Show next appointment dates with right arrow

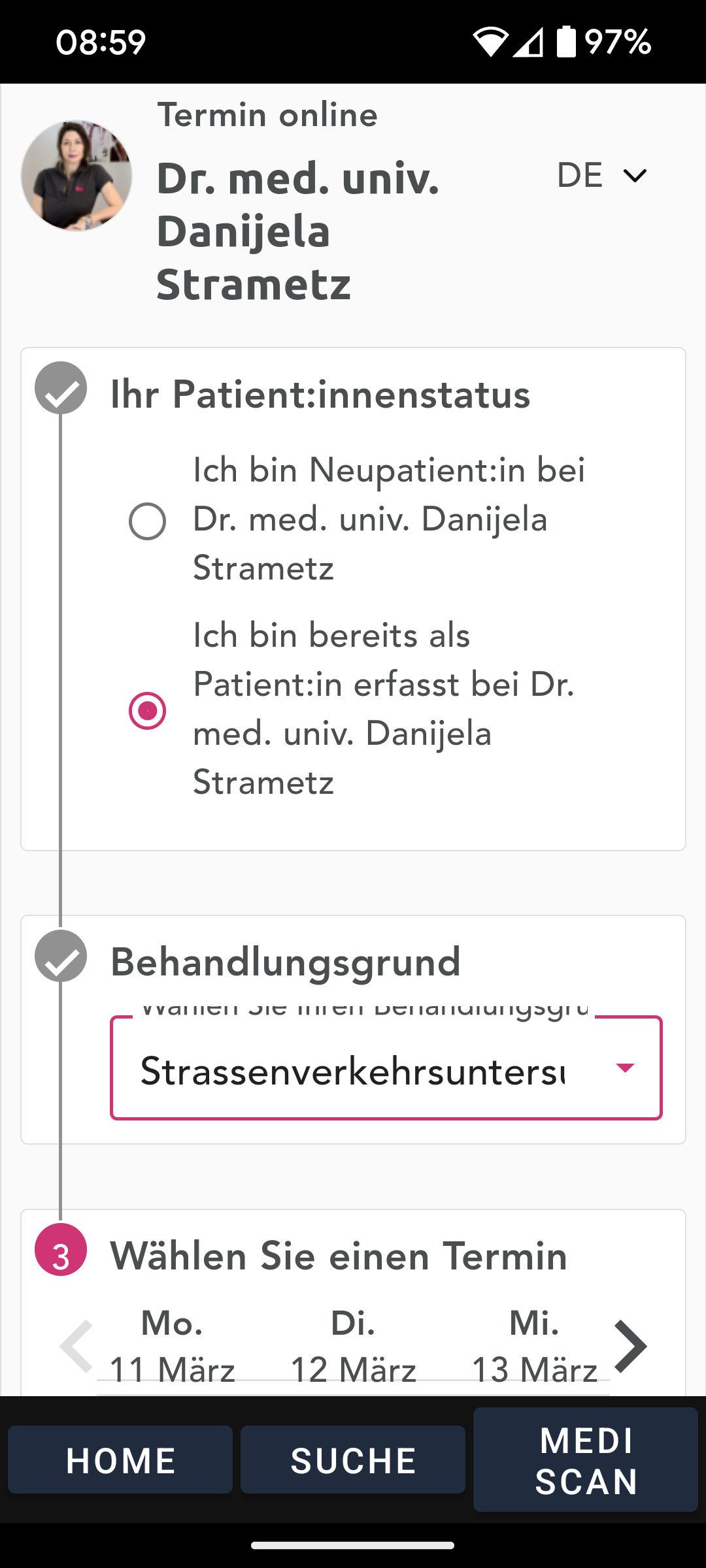[630, 1346]
